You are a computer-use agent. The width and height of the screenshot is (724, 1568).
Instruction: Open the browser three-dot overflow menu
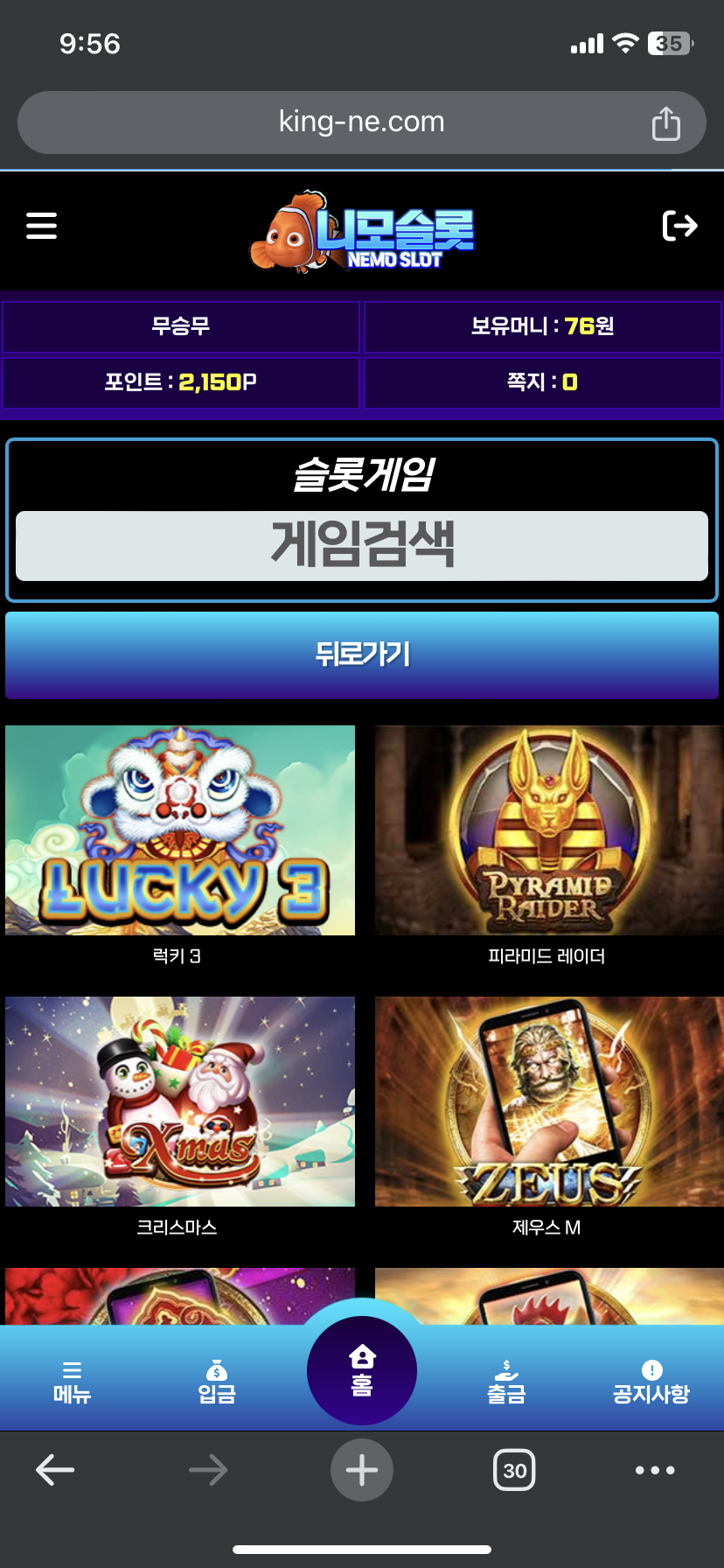coord(655,1470)
